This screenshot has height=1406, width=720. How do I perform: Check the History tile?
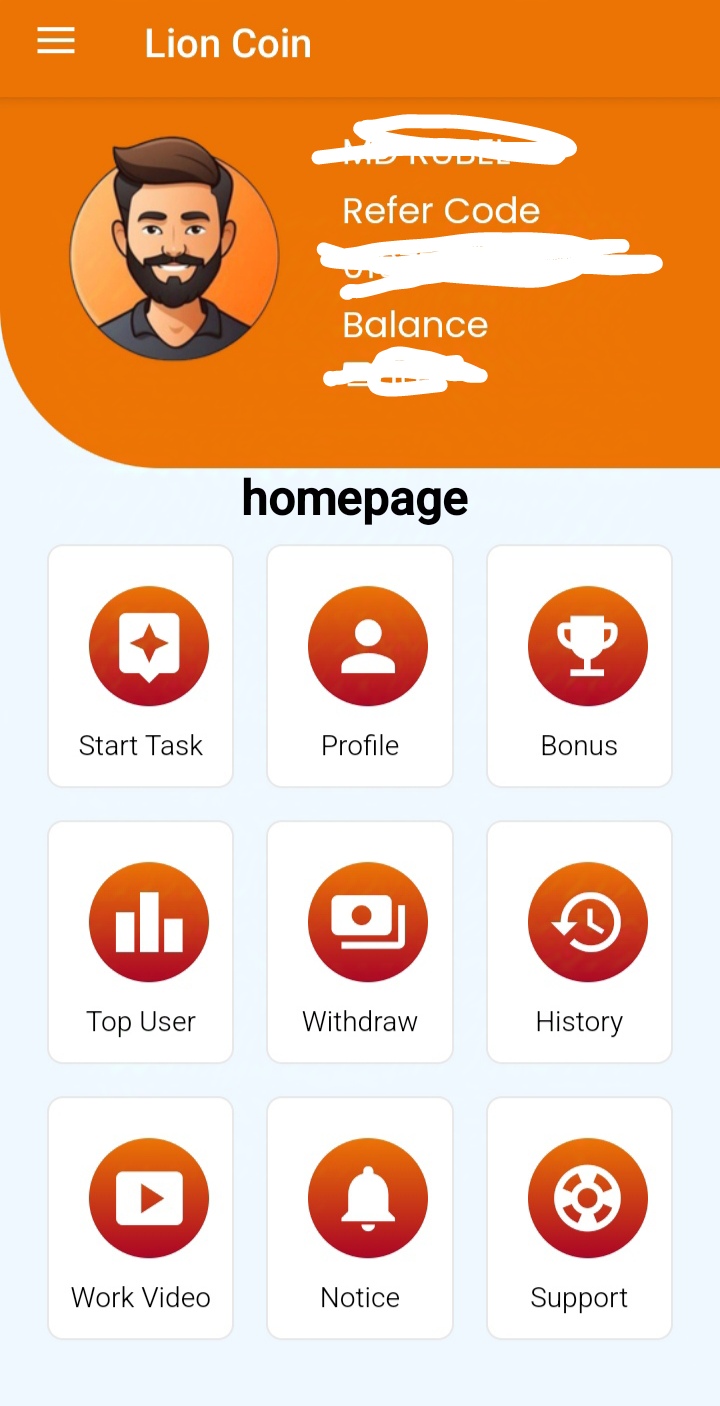click(x=579, y=942)
